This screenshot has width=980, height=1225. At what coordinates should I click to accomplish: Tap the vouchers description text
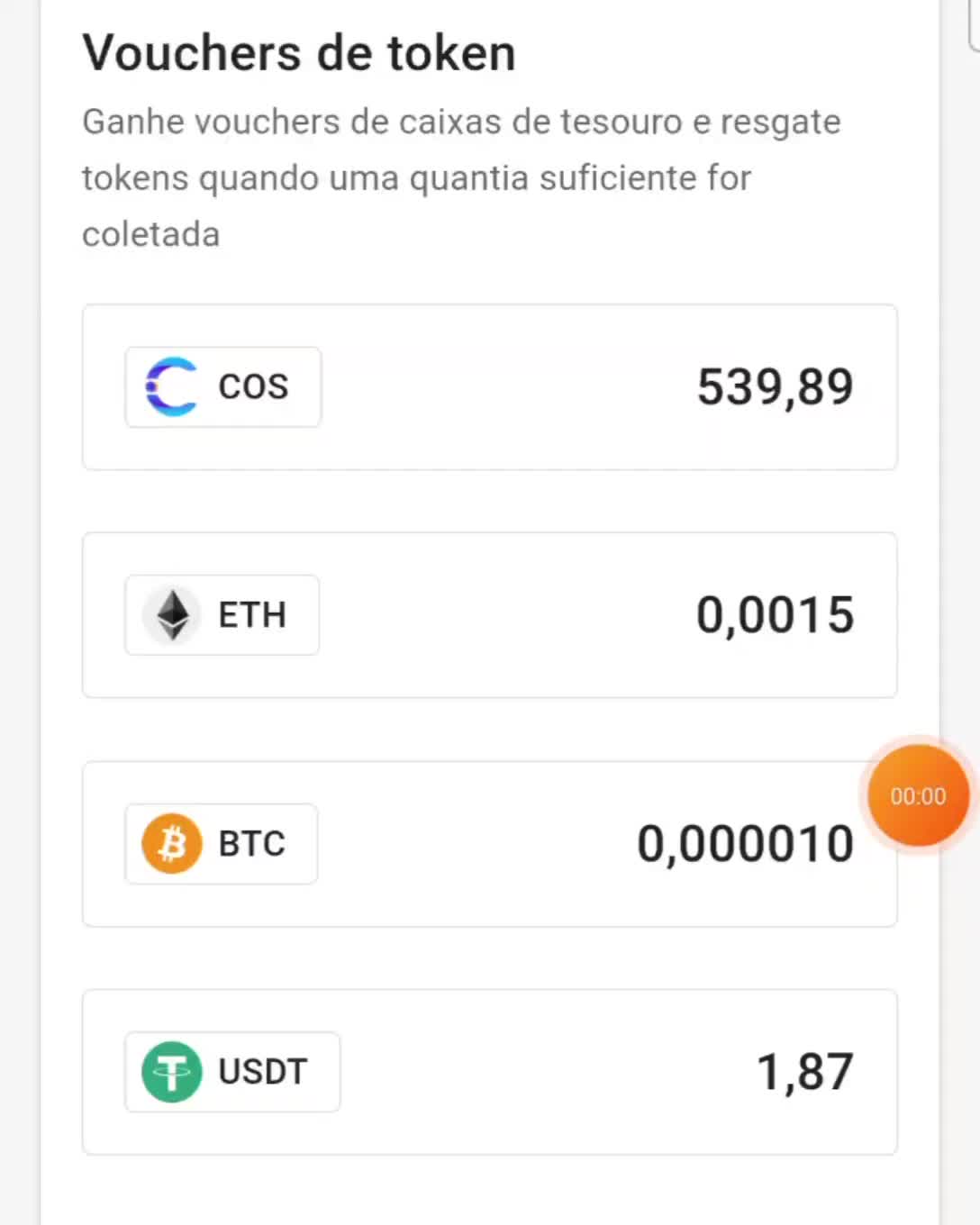point(461,177)
